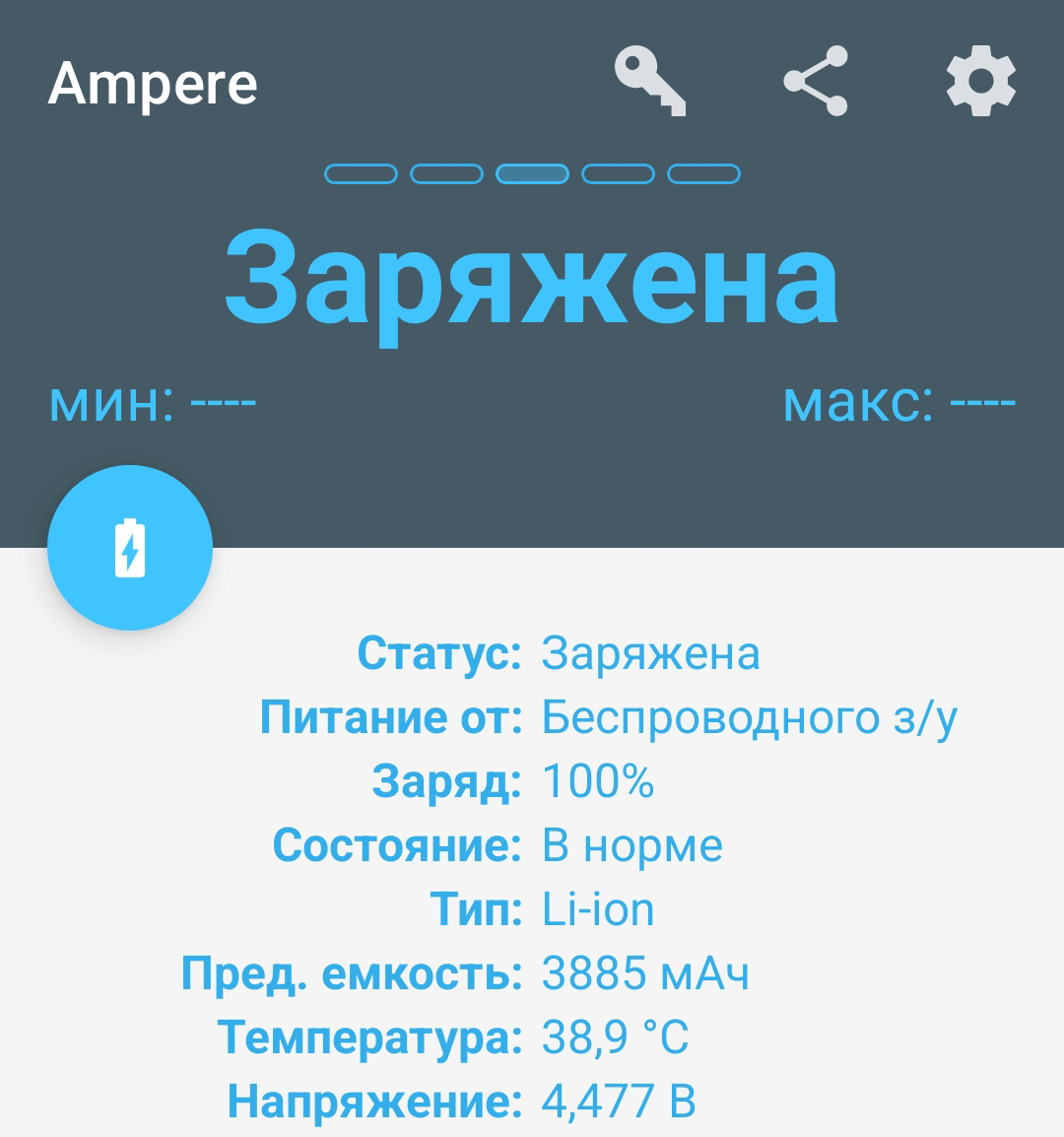Image resolution: width=1064 pixels, height=1137 pixels.
Task: Open the Ampere settings gear
Action: [980, 82]
